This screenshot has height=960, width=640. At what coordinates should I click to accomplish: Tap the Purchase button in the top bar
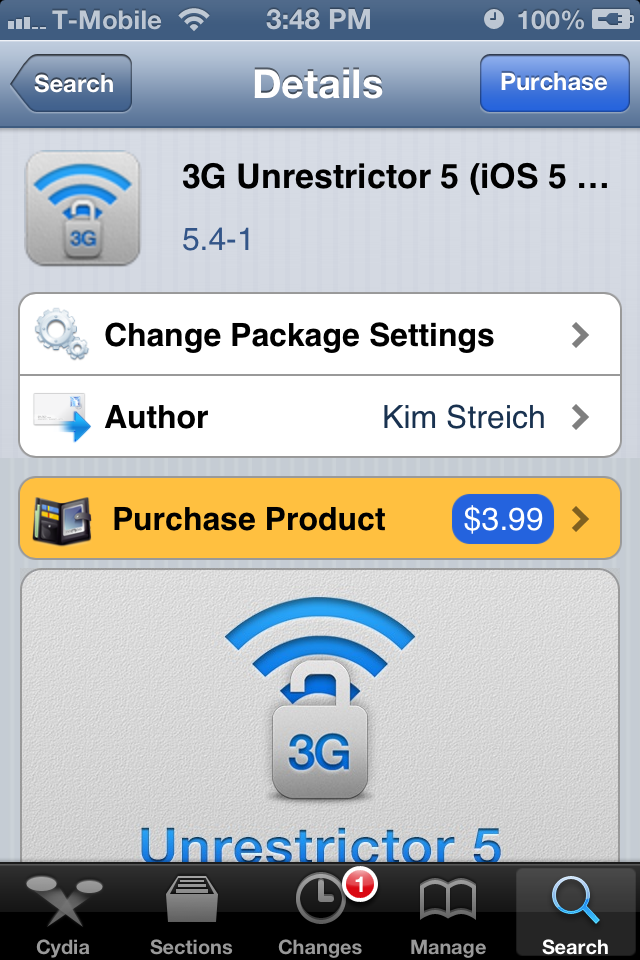click(x=553, y=83)
